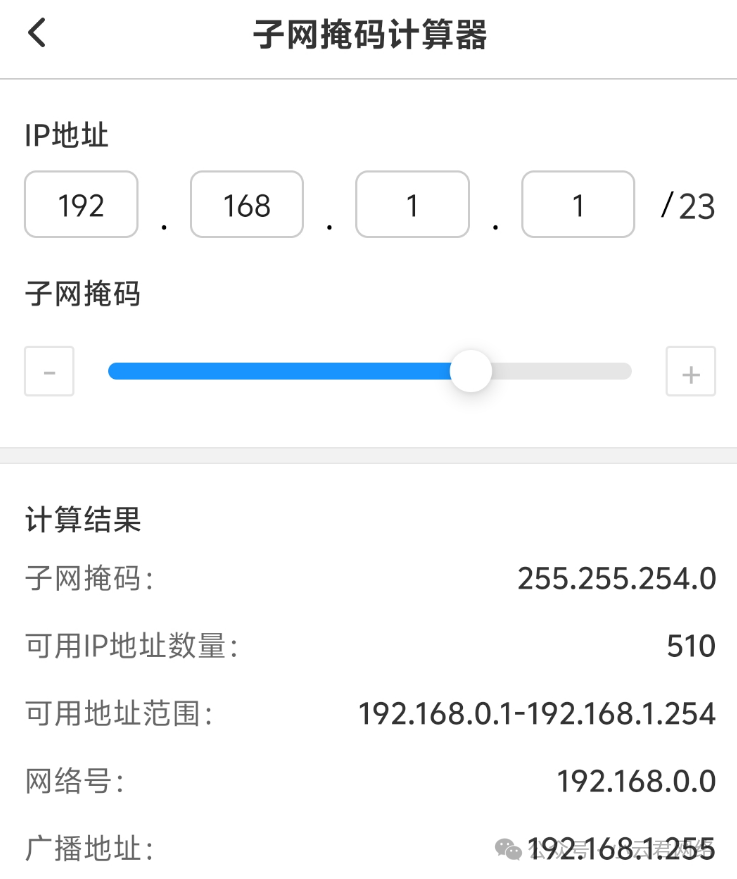737x879 pixels.
Task: Select the third IP octet field
Action: (x=412, y=205)
